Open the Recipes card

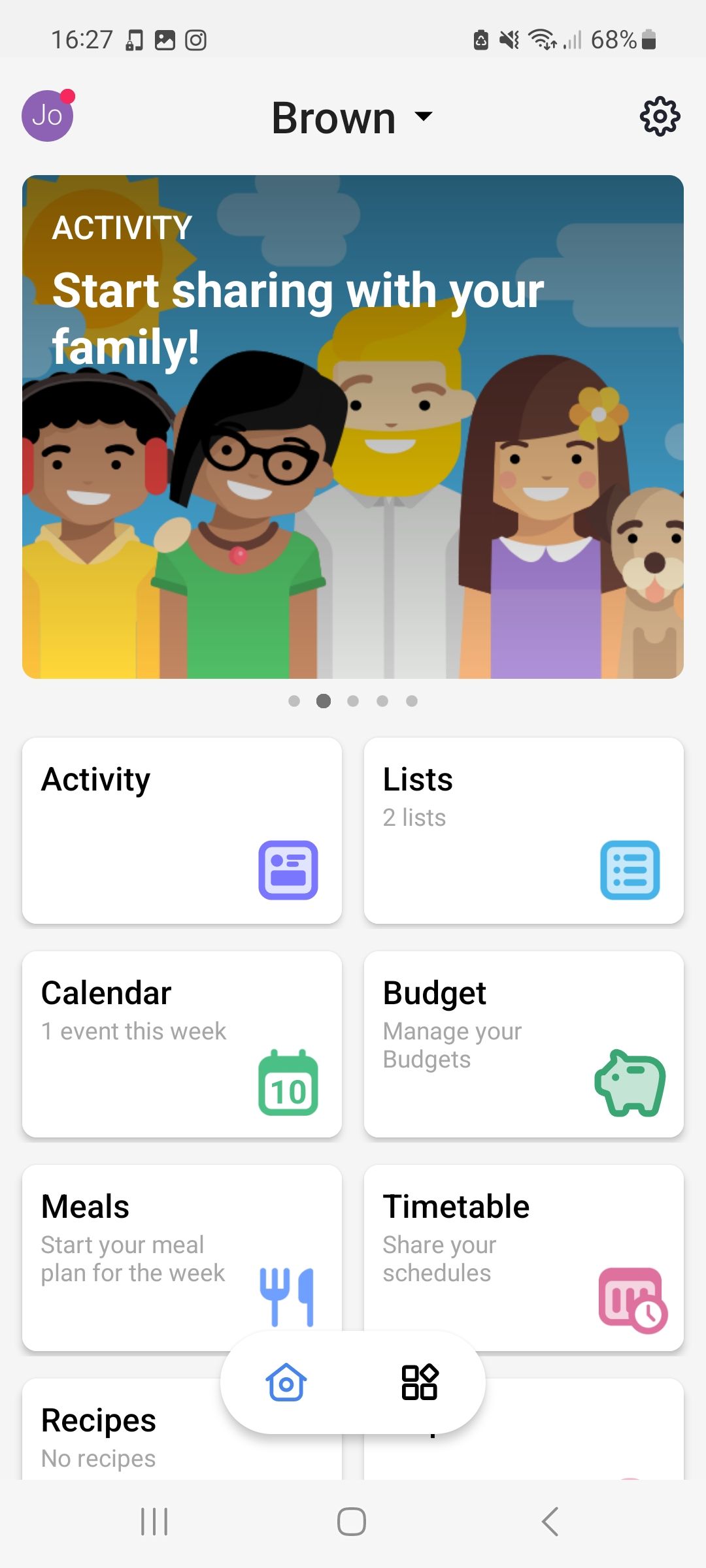[118, 1434]
